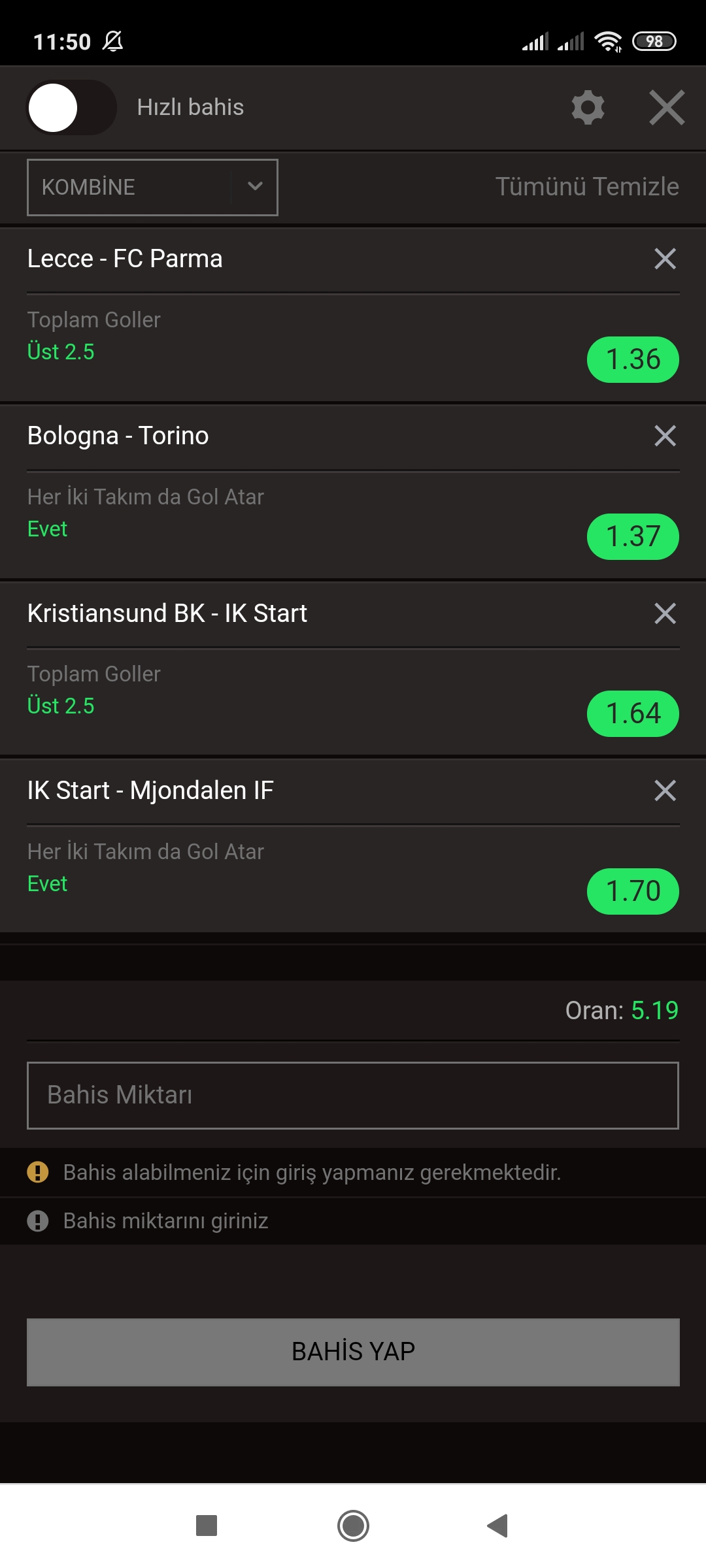Toggle the Hızlı bahis switch

pyautogui.click(x=71, y=108)
